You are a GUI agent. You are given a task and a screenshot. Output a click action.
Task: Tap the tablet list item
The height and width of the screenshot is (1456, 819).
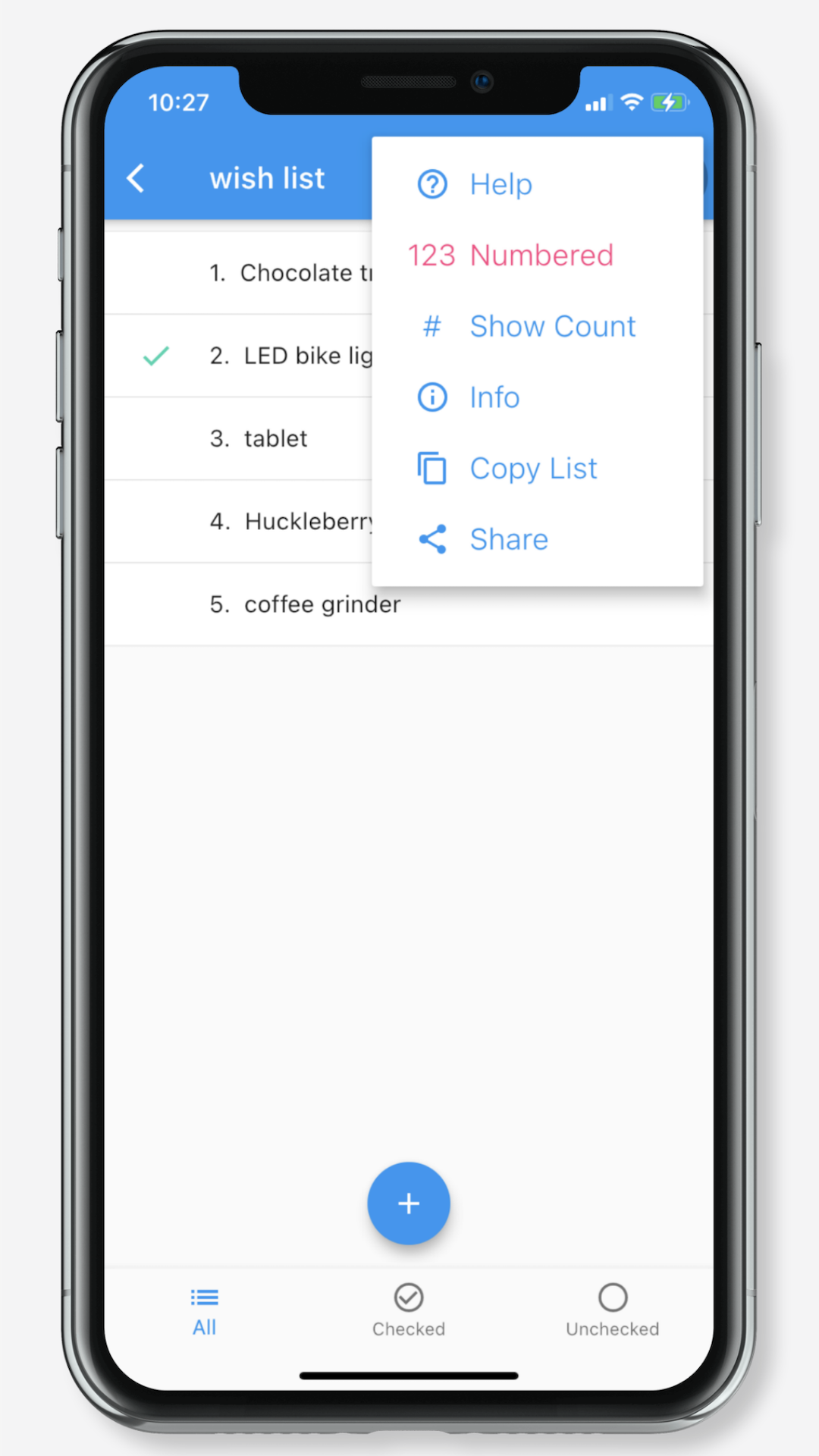coord(275,438)
